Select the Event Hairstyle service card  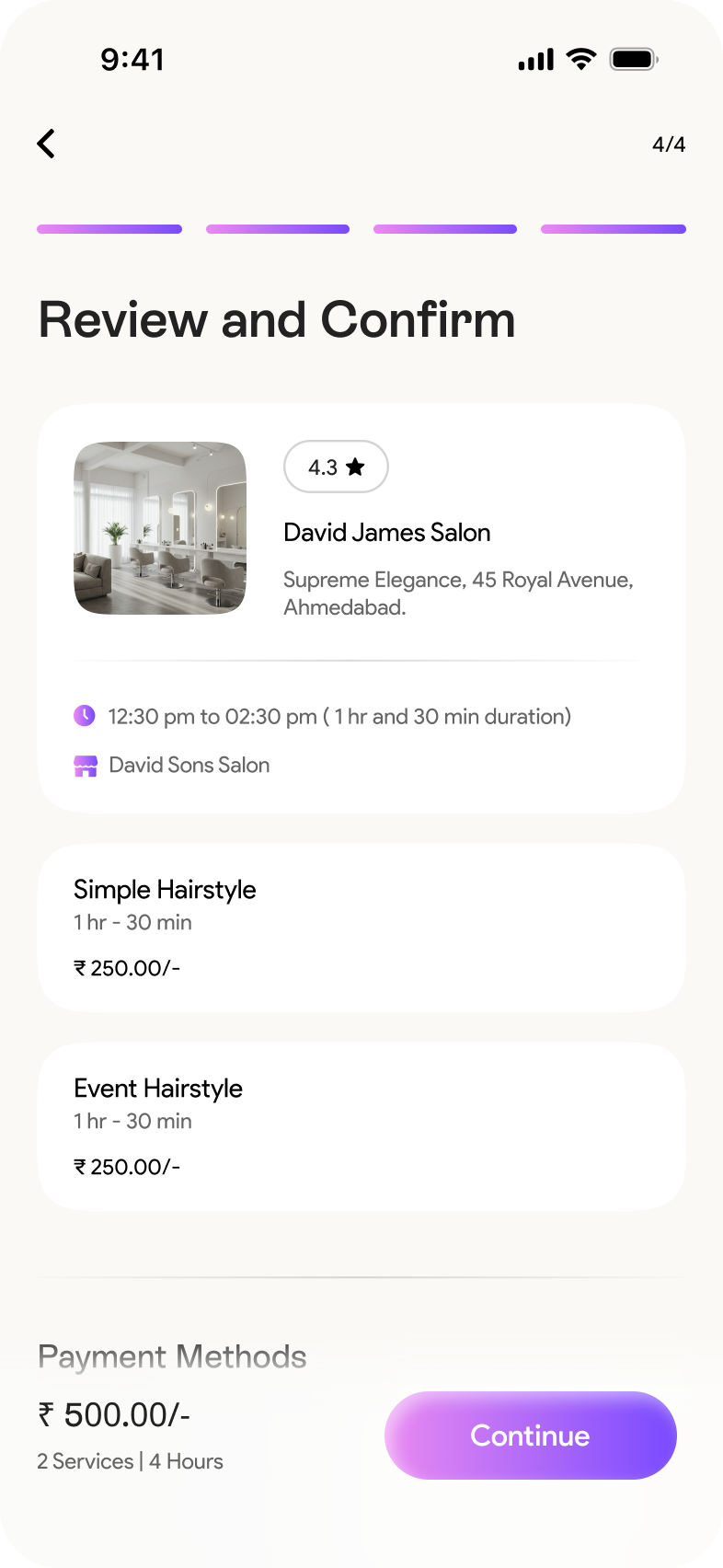tap(361, 1126)
